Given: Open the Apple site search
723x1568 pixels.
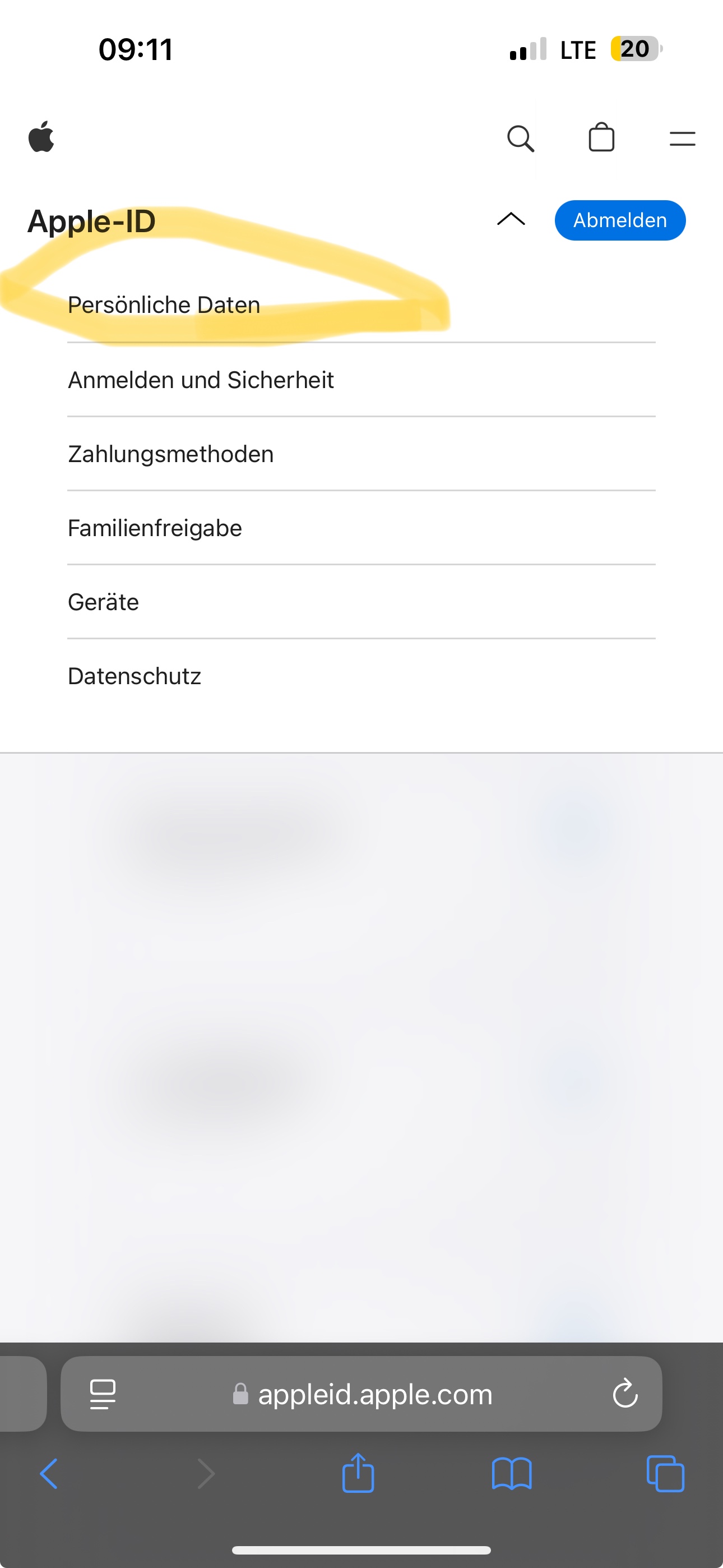Looking at the screenshot, I should pos(521,139).
